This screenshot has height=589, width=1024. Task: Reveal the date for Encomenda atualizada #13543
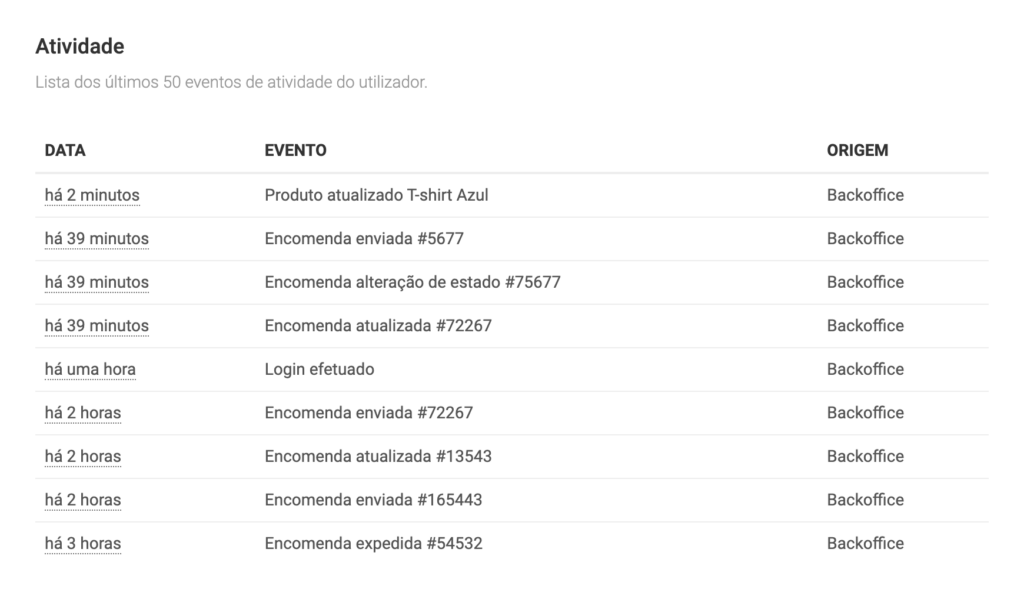coord(83,456)
